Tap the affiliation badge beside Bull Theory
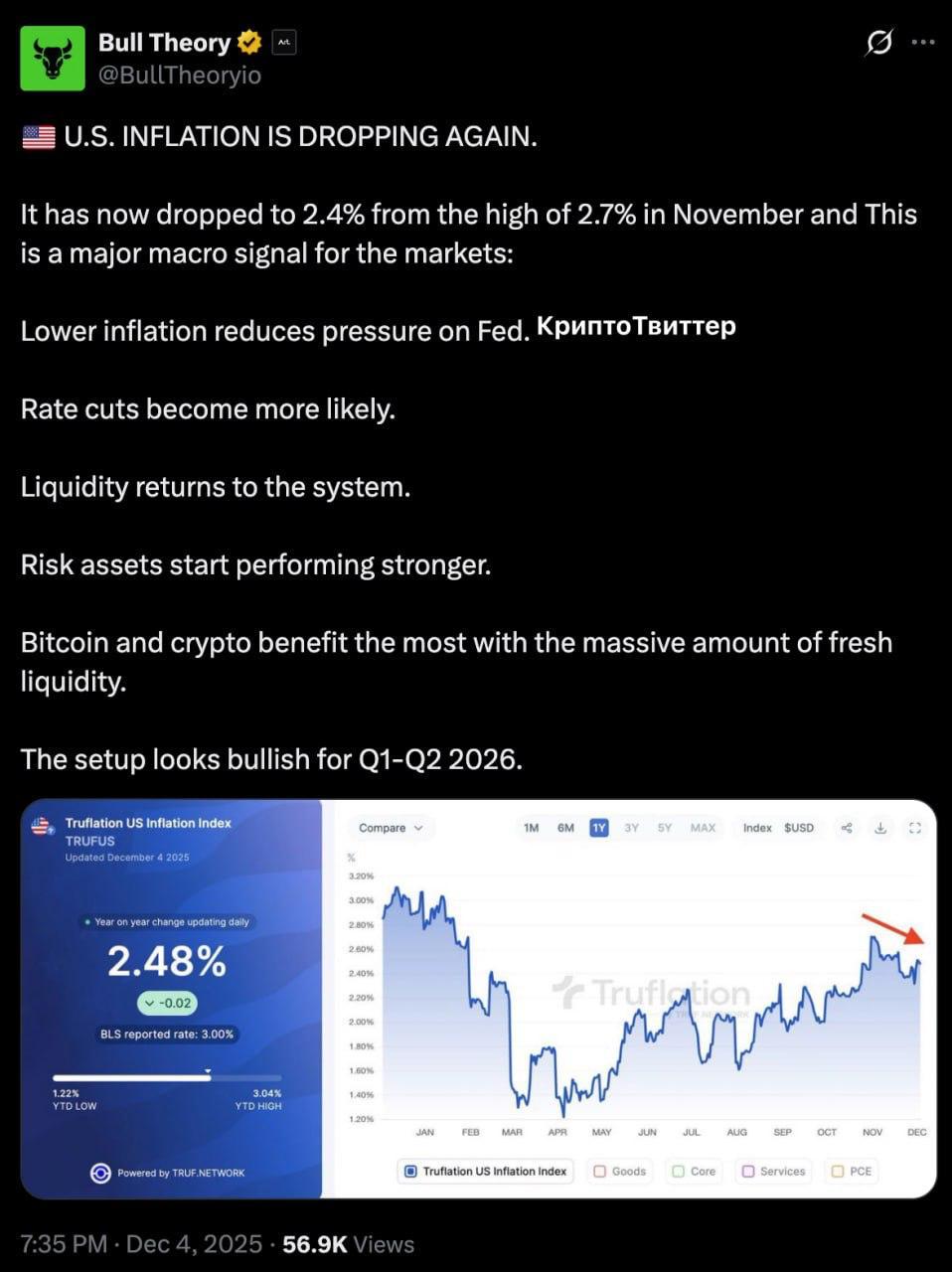 pyautogui.click(x=284, y=43)
